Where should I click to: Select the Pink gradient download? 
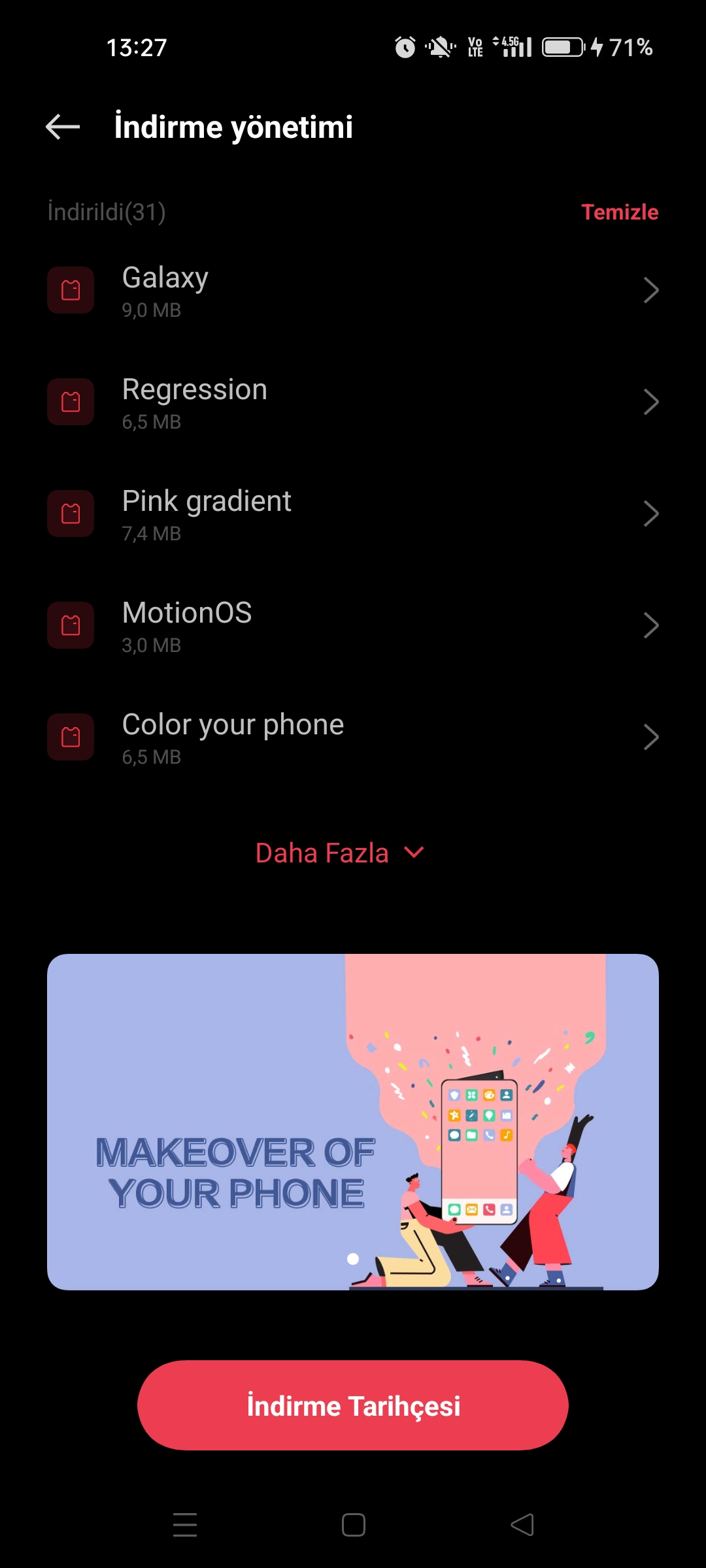(353, 514)
